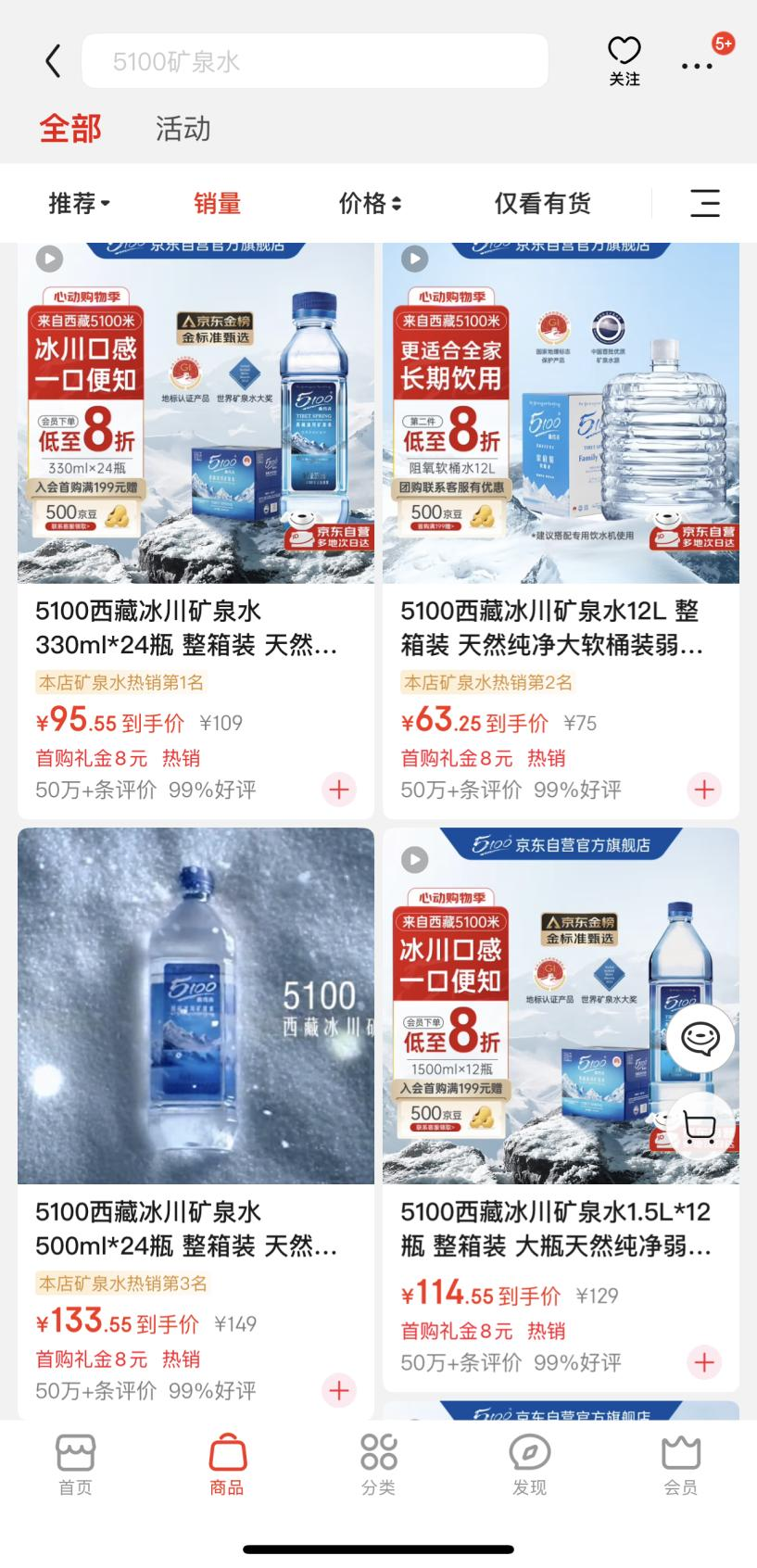757x1568 pixels.
Task: Add the 500ml*24瓶 water to cart
Action: [x=339, y=1390]
